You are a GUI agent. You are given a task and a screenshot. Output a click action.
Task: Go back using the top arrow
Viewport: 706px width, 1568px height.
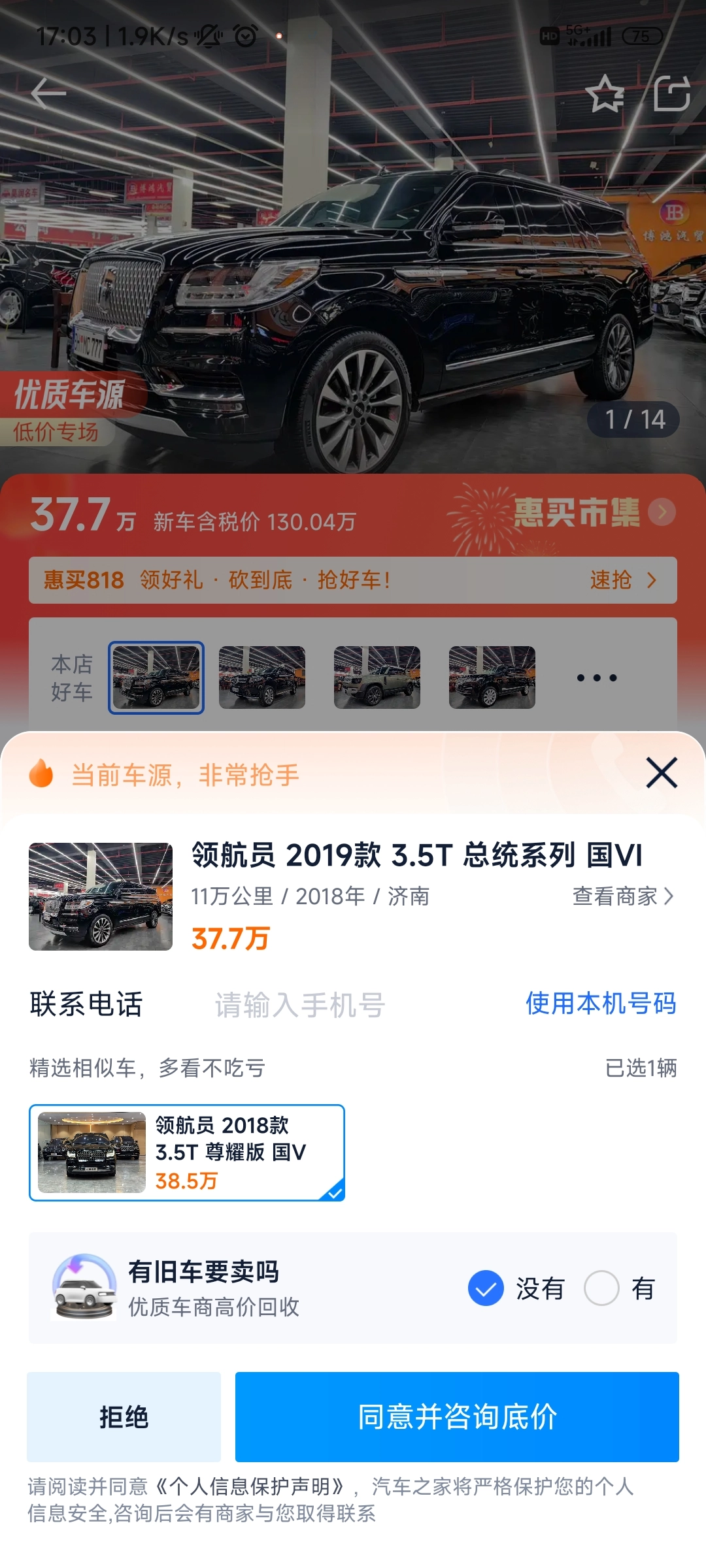point(48,93)
